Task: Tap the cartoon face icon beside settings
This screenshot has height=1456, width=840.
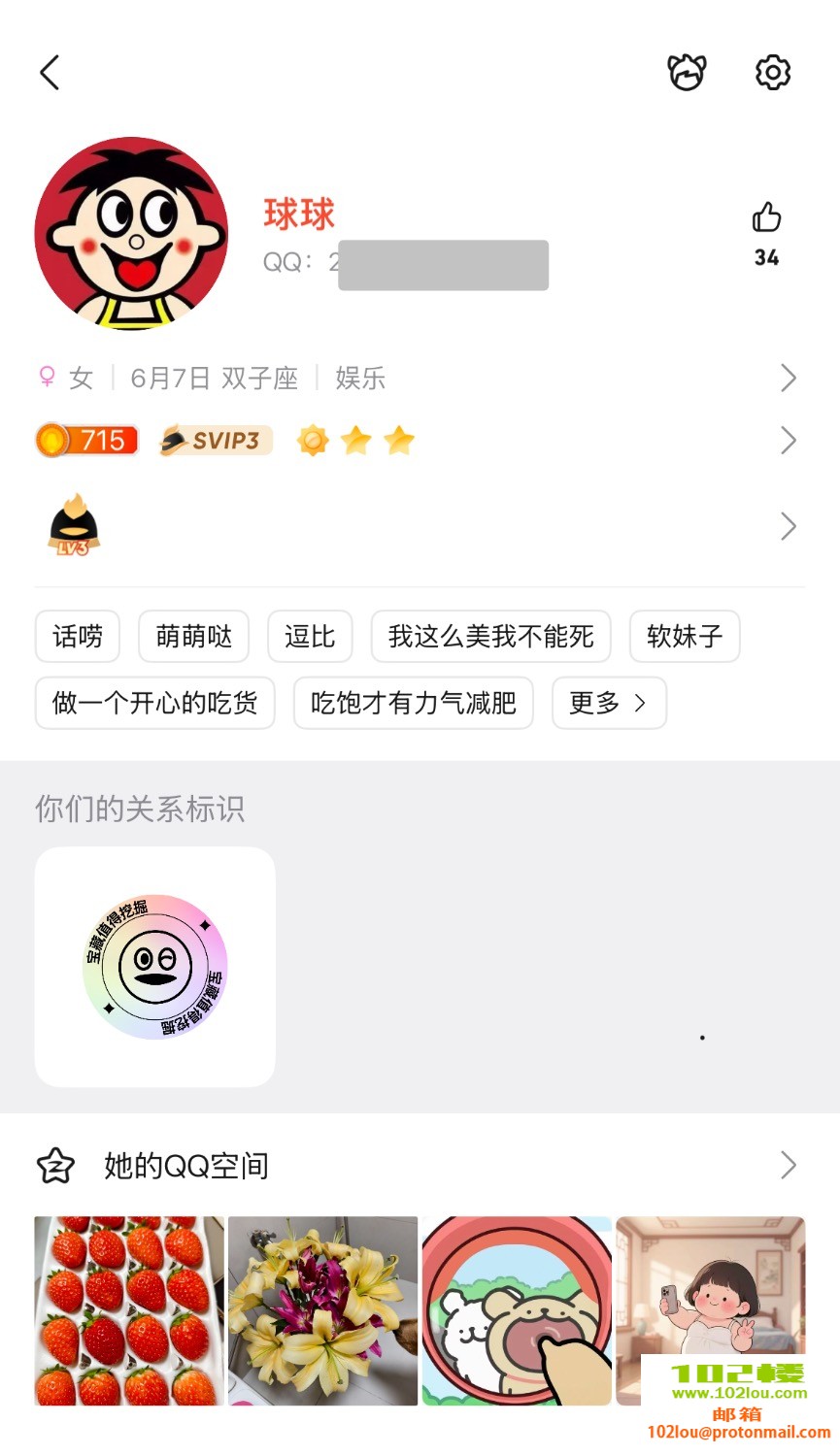Action: tap(687, 73)
